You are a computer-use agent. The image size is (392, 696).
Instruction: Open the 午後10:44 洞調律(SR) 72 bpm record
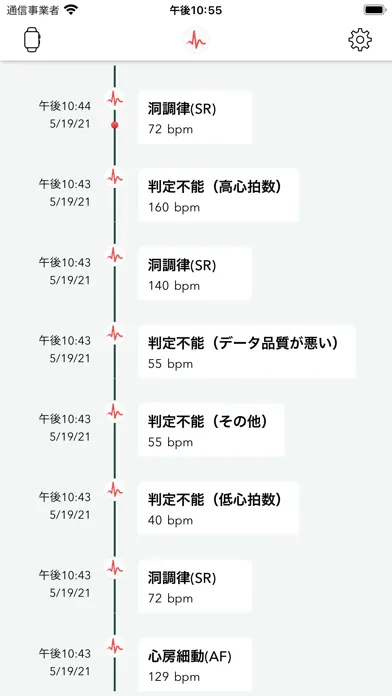click(195, 117)
